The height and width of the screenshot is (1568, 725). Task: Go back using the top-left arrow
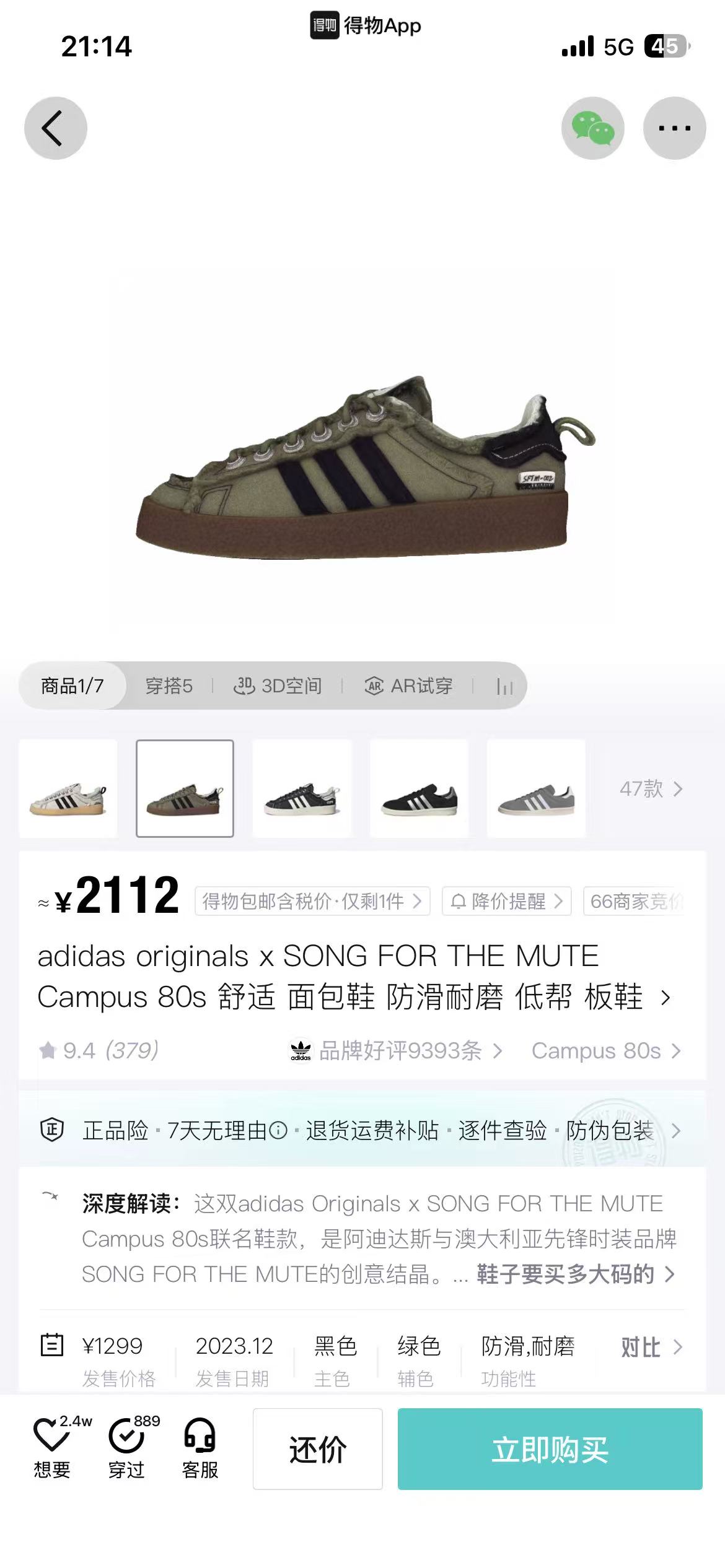(x=55, y=128)
